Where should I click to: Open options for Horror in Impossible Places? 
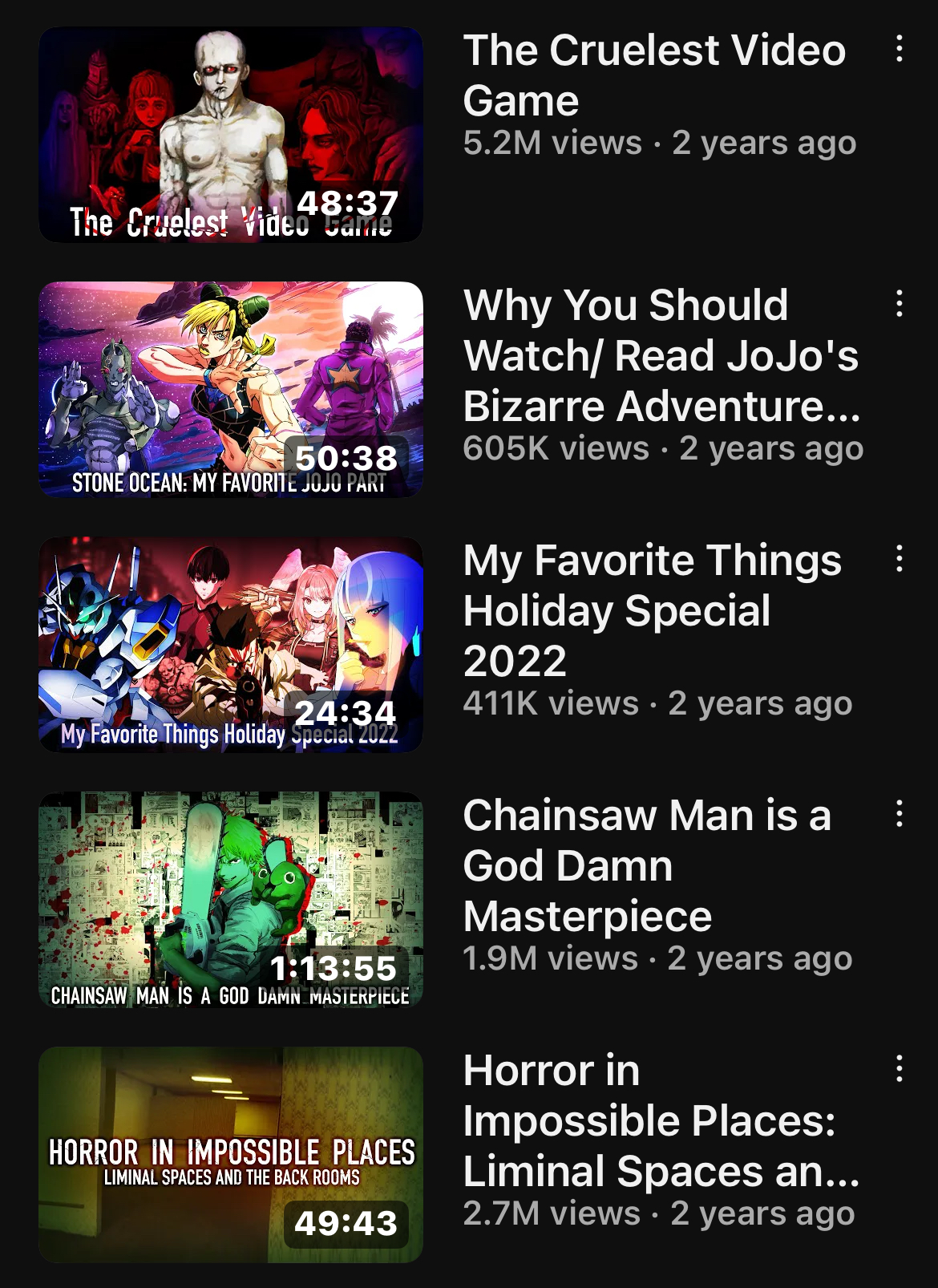[900, 1069]
